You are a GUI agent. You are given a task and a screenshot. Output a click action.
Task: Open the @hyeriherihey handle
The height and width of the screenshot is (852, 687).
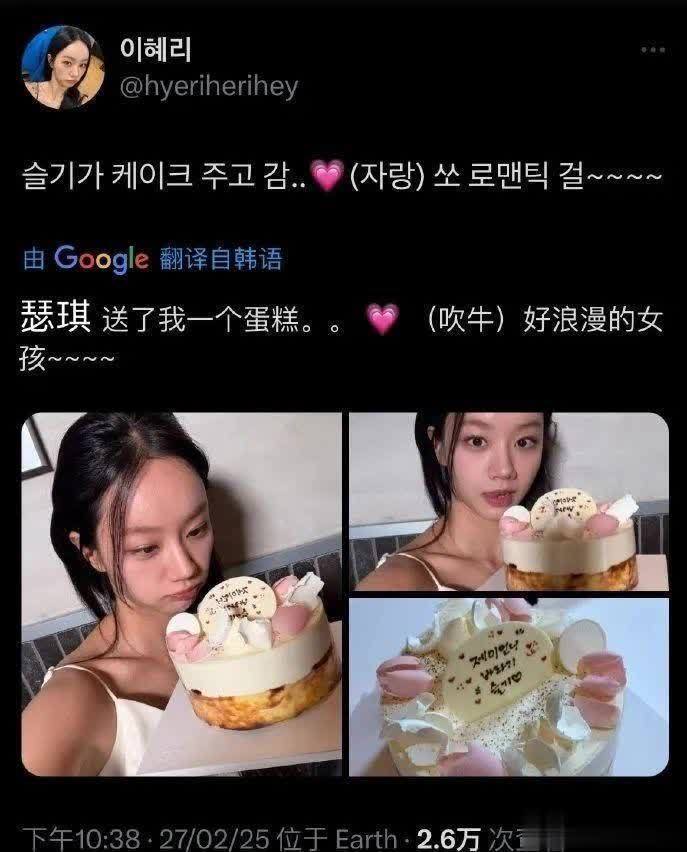(209, 87)
